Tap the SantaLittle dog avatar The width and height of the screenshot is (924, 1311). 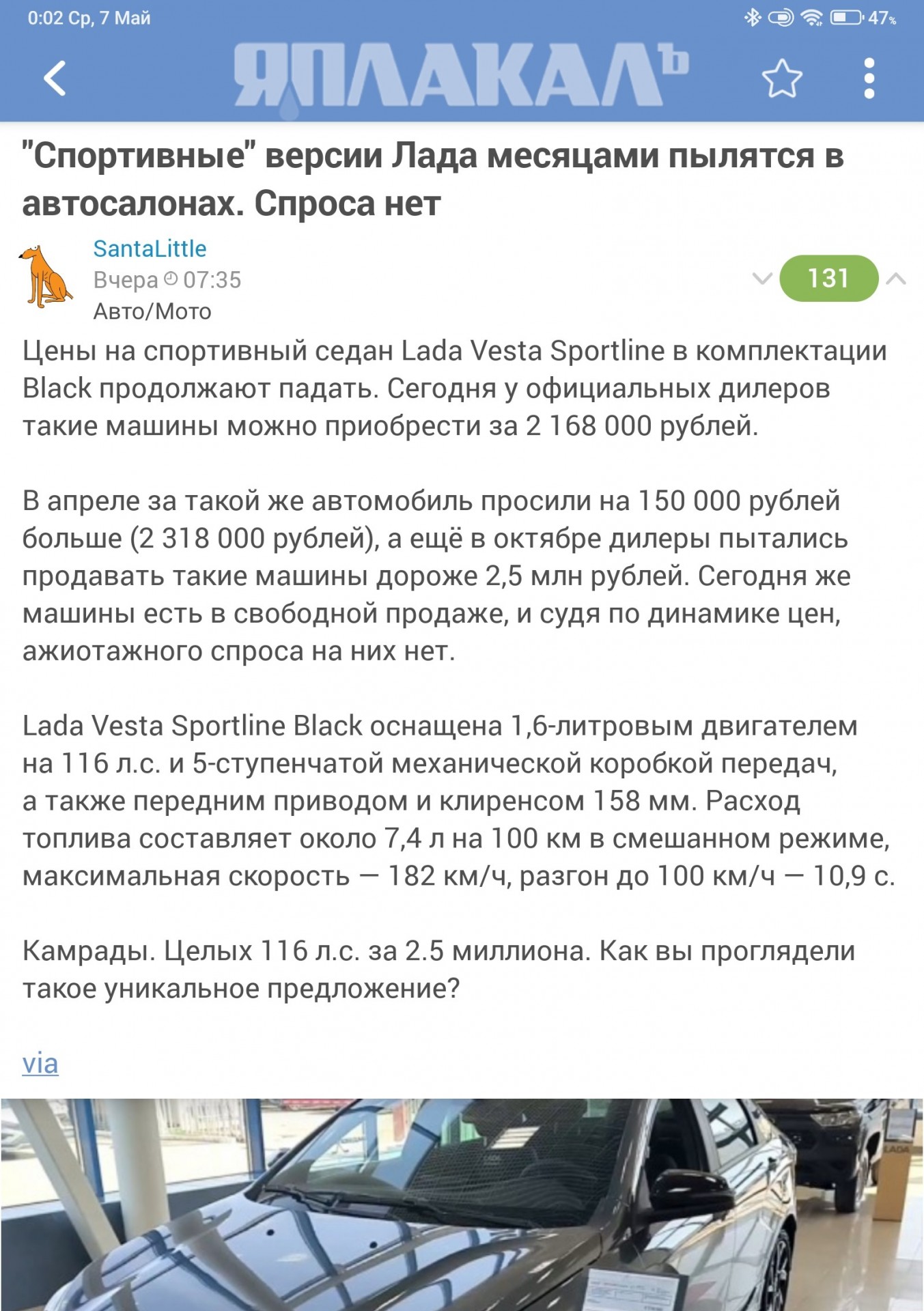(46, 277)
